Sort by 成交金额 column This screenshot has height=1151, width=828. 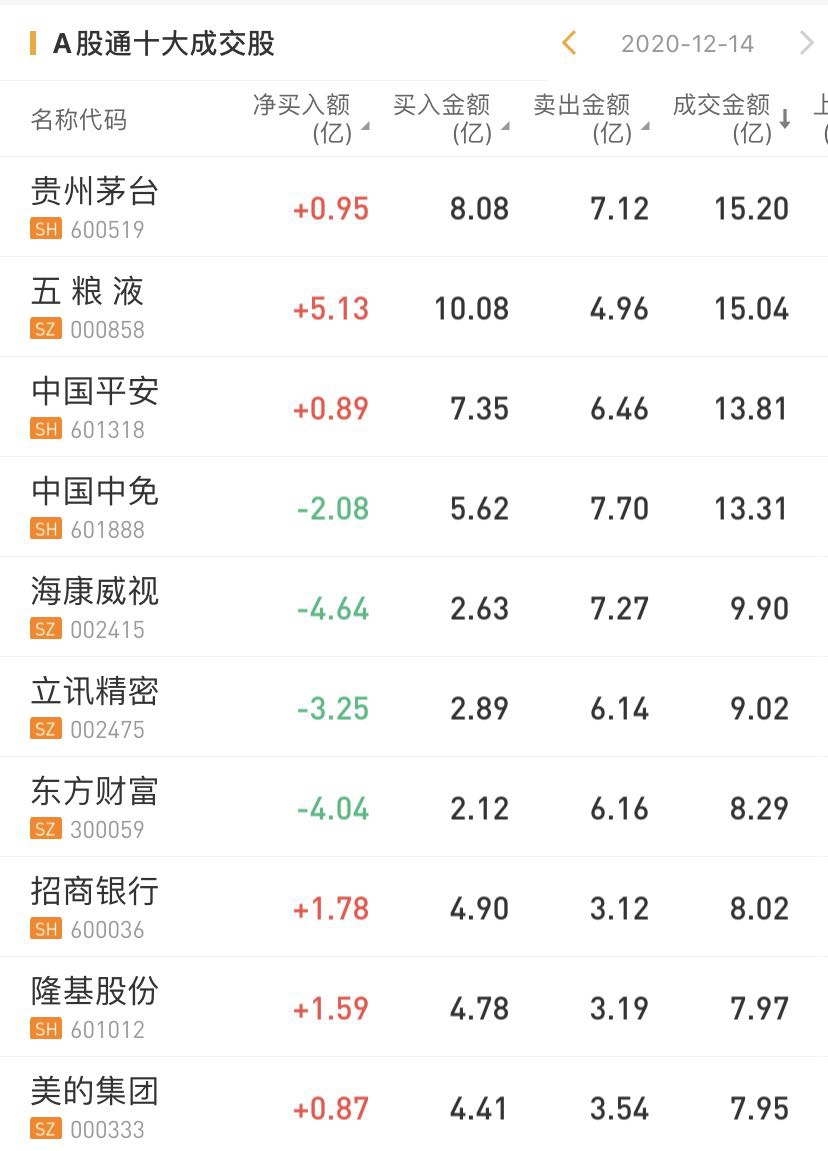(731, 119)
